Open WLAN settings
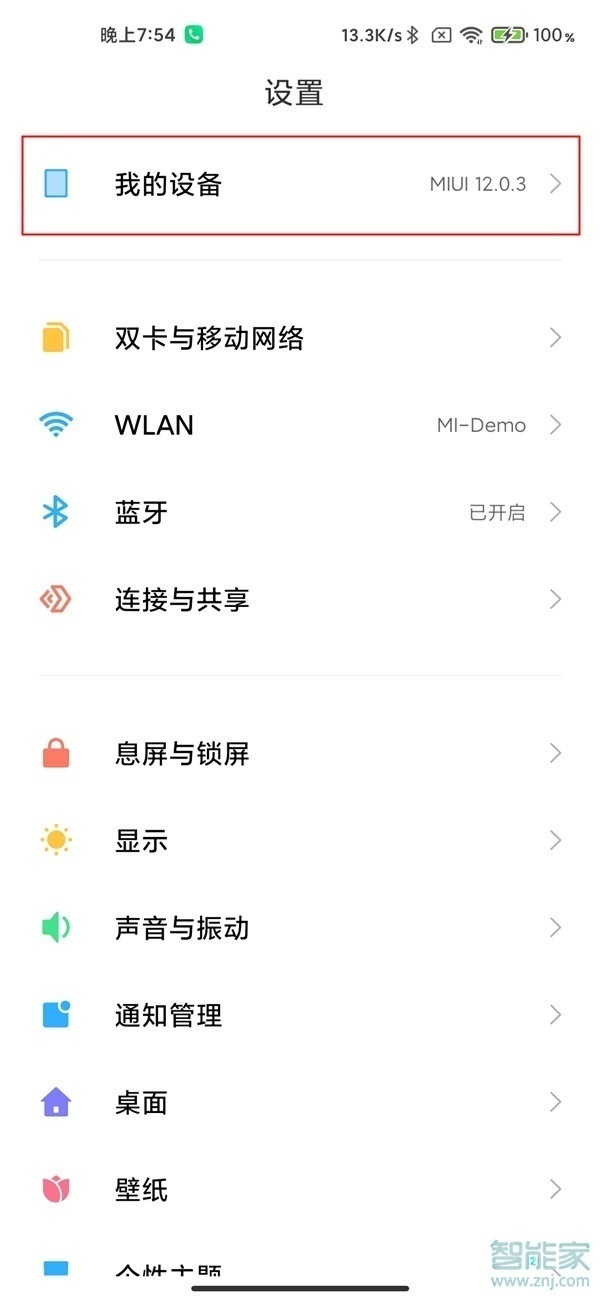This screenshot has height=1300, width=600. pyautogui.click(x=300, y=425)
